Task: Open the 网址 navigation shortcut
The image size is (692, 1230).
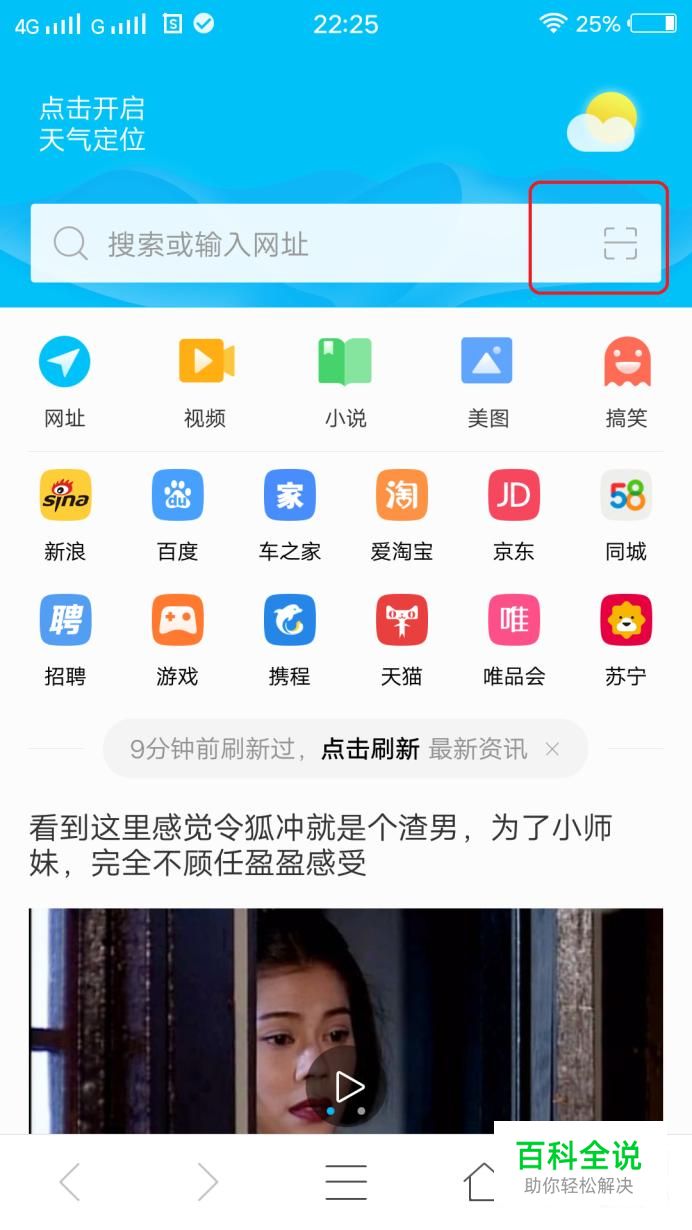Action: [x=65, y=380]
